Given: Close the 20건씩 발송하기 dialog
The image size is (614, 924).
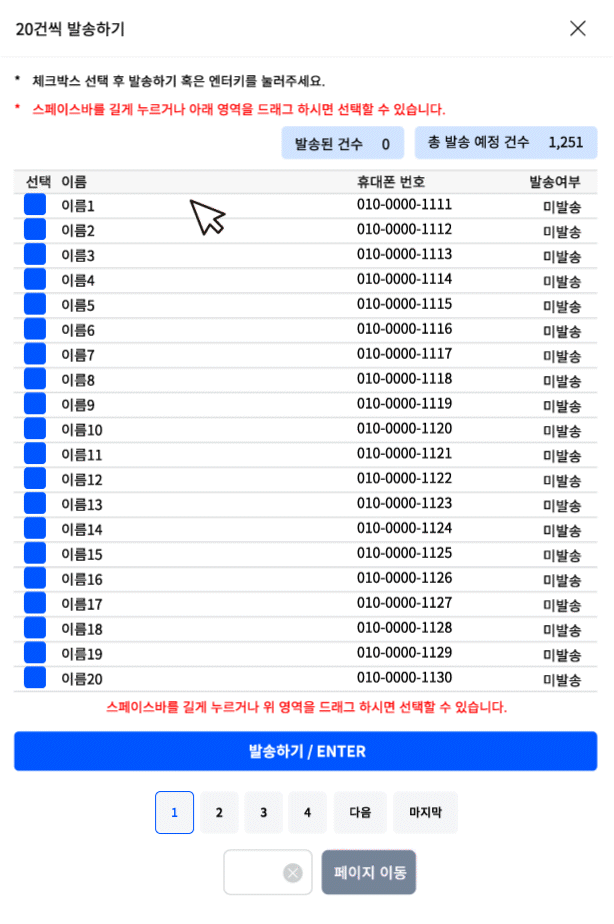Looking at the screenshot, I should pyautogui.click(x=577, y=28).
